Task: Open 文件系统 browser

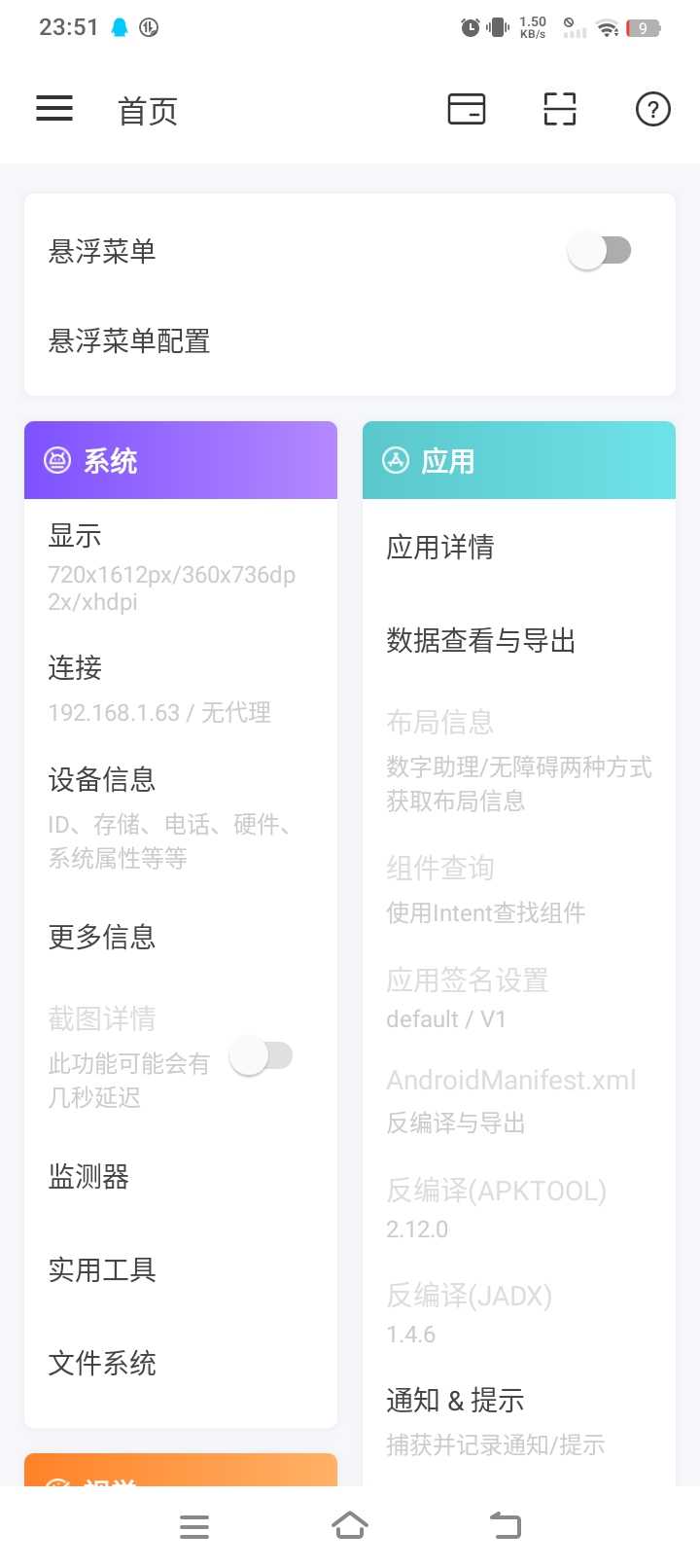Action: [x=102, y=1364]
